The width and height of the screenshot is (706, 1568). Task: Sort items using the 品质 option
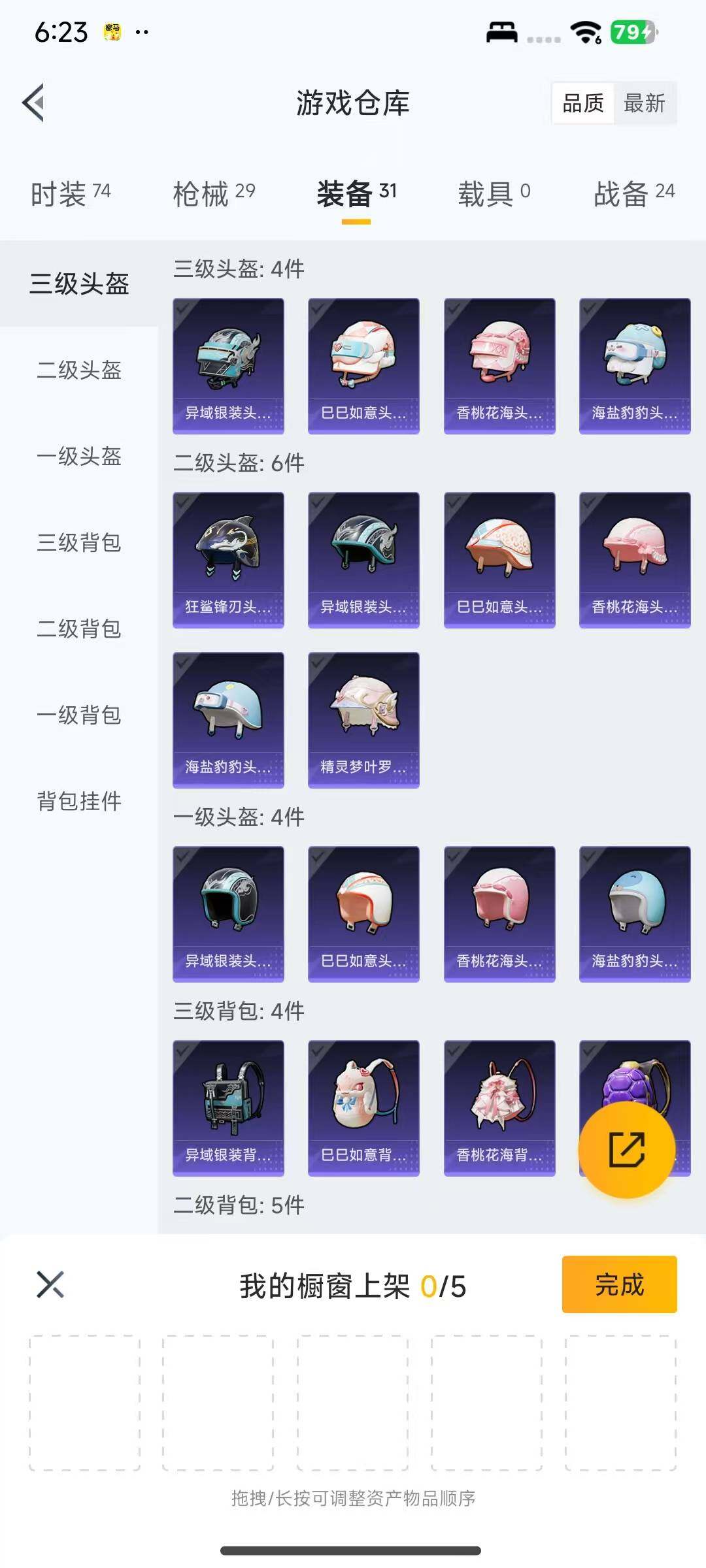pyautogui.click(x=584, y=103)
